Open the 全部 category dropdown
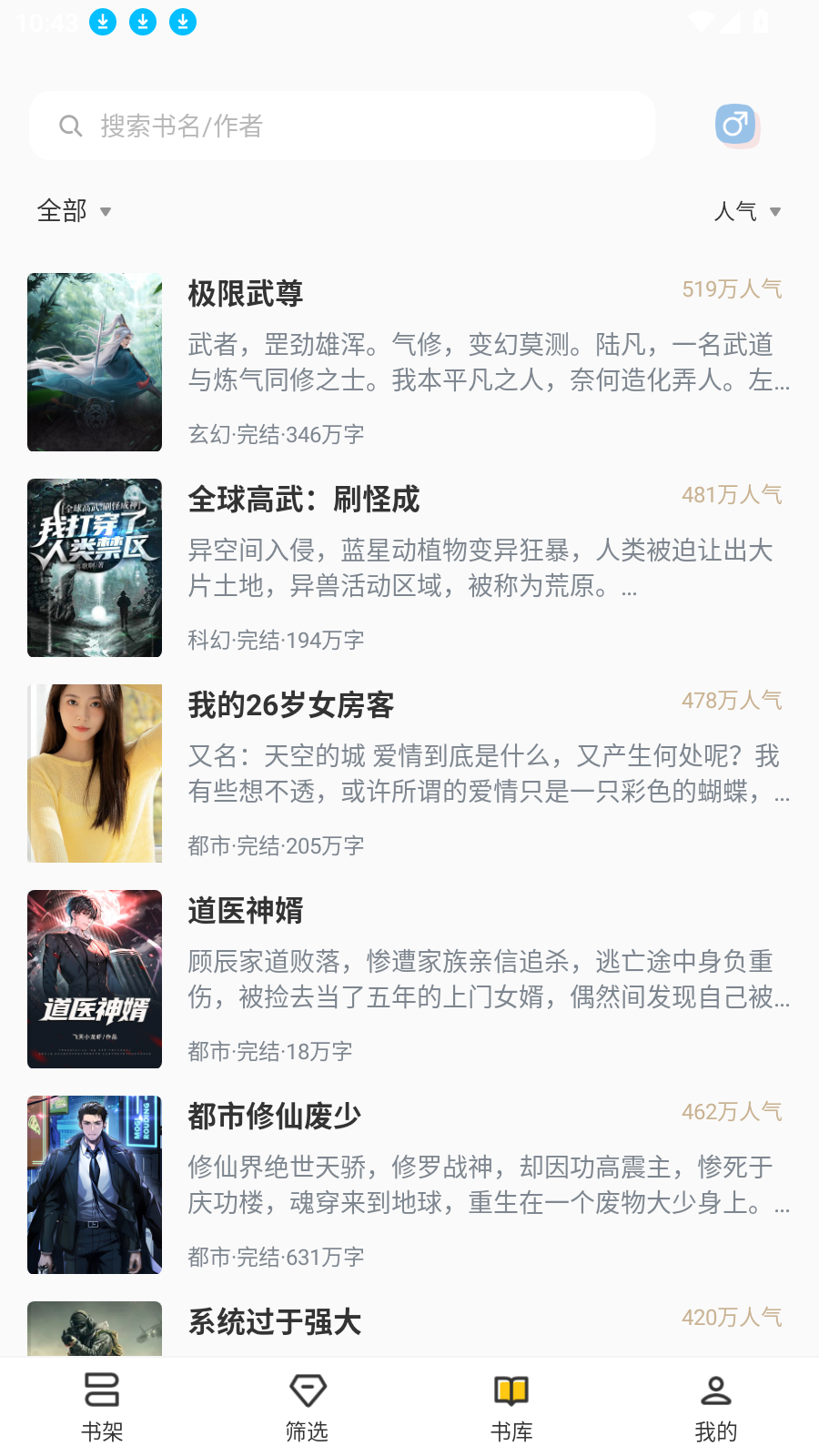 (x=73, y=210)
